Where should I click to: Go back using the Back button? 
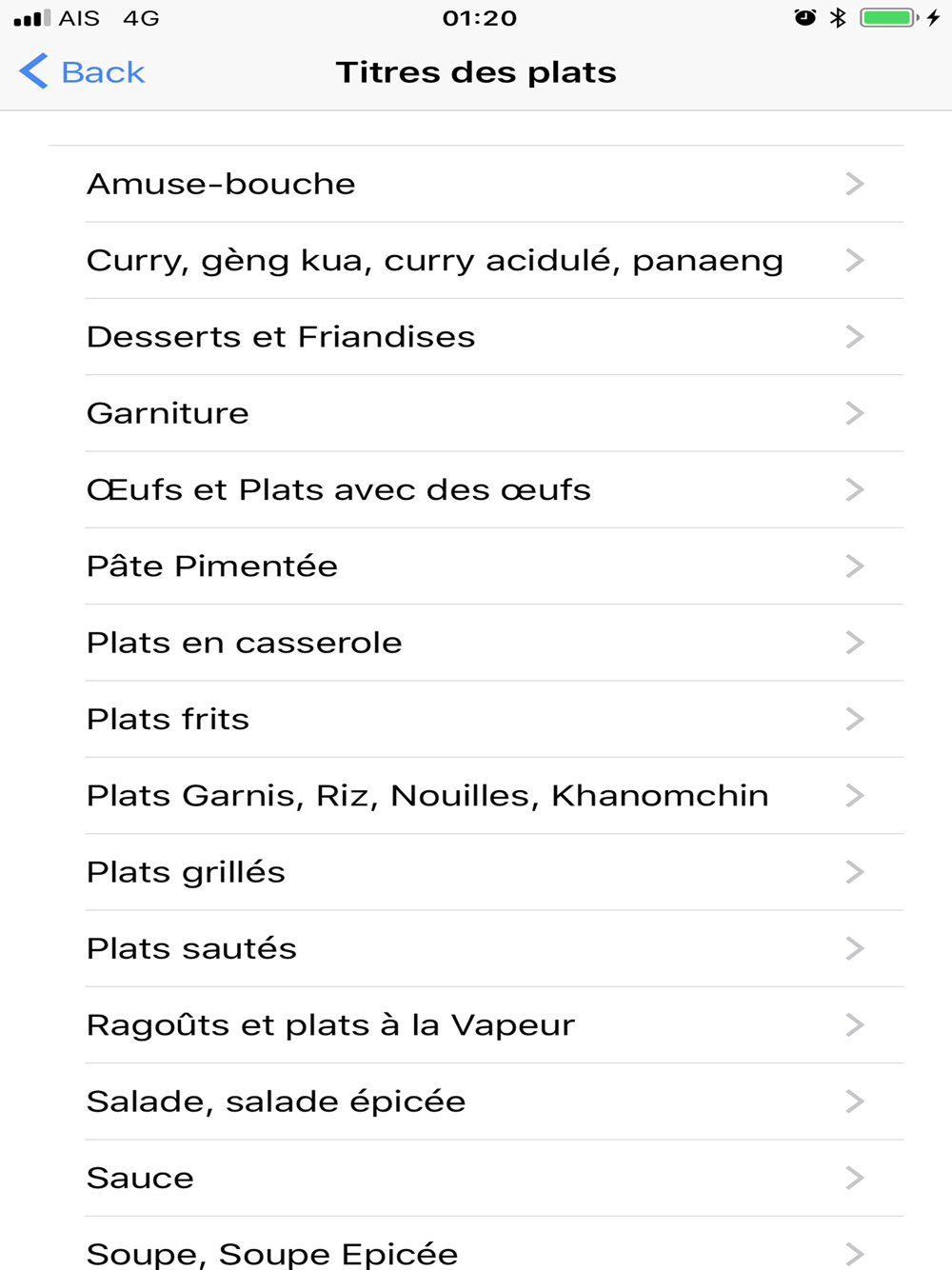click(x=83, y=72)
